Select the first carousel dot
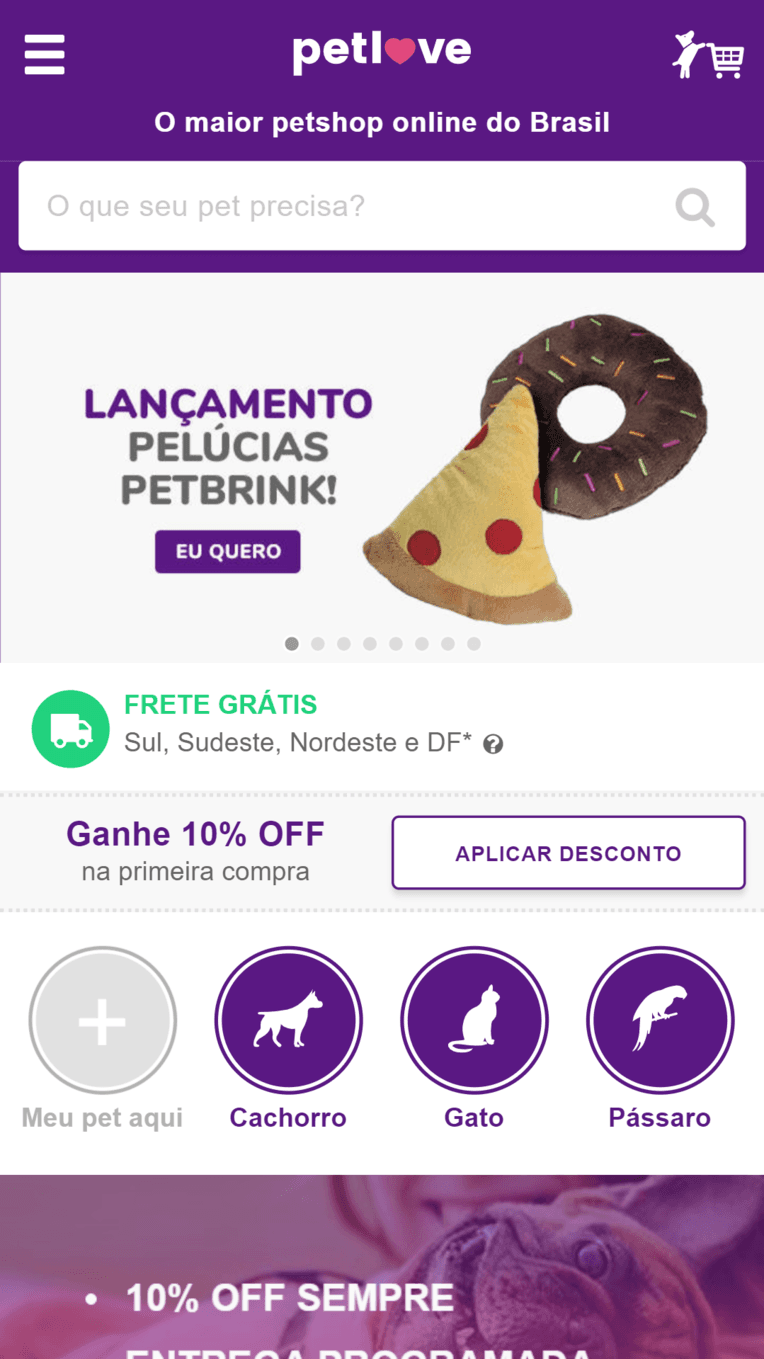764x1359 pixels. 292,644
